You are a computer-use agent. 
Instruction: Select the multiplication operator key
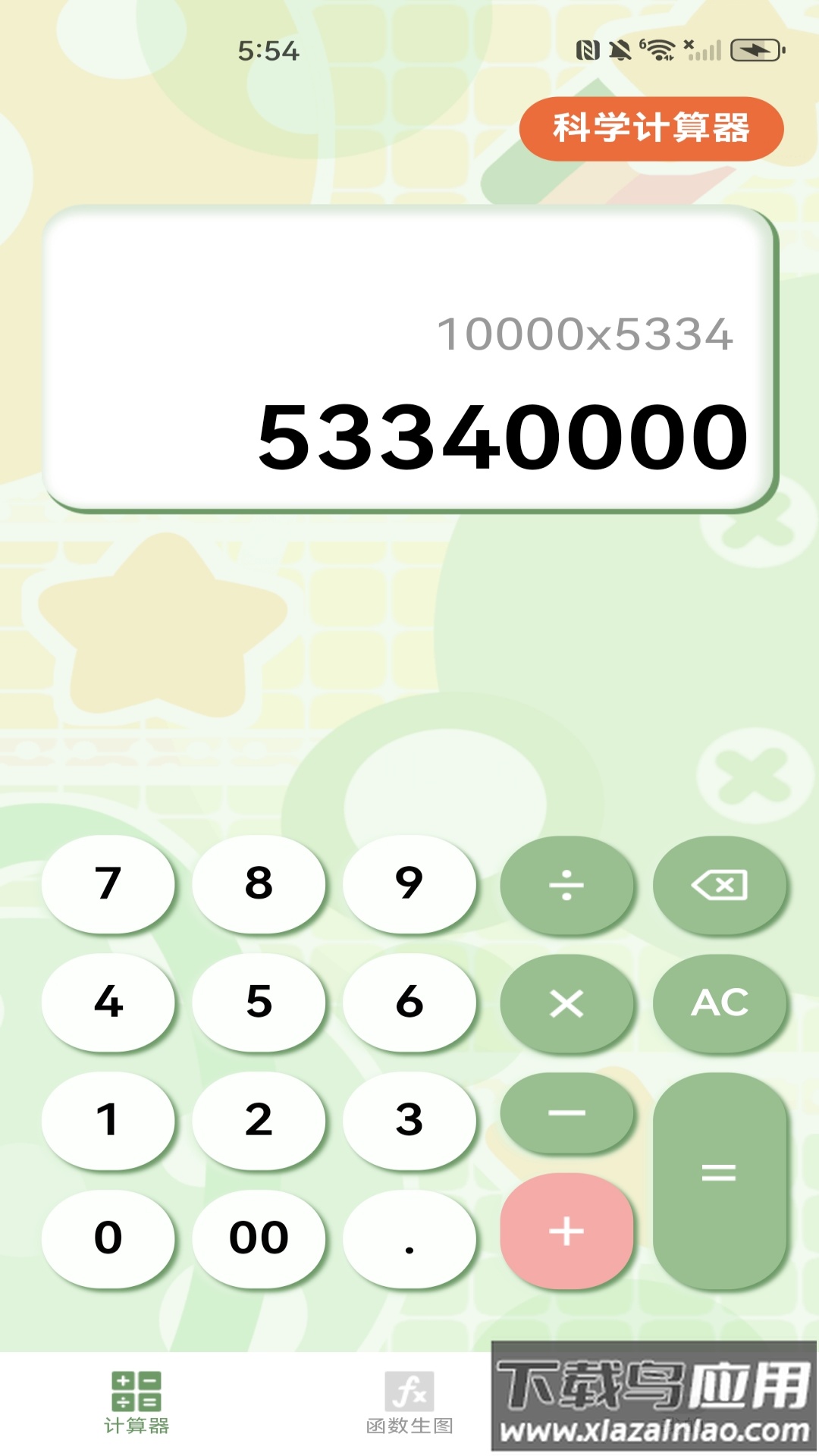click(566, 1003)
